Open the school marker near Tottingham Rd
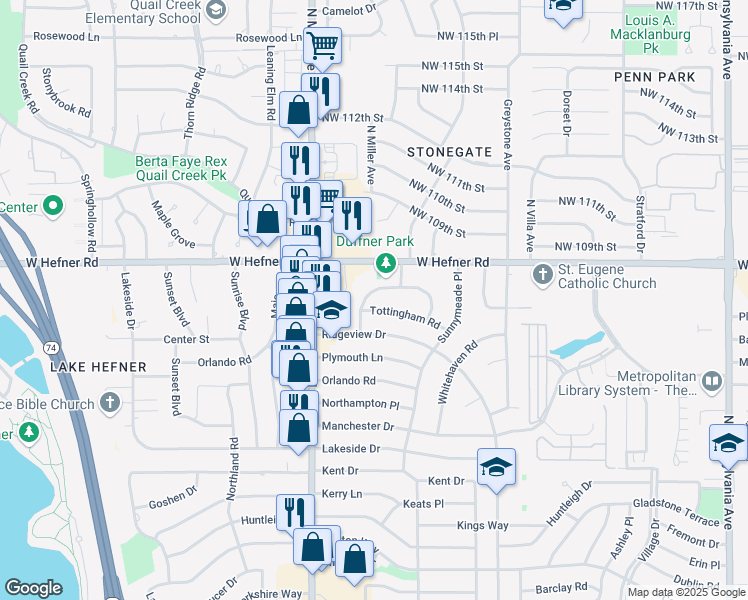The height and width of the screenshot is (600, 748). pos(332,309)
